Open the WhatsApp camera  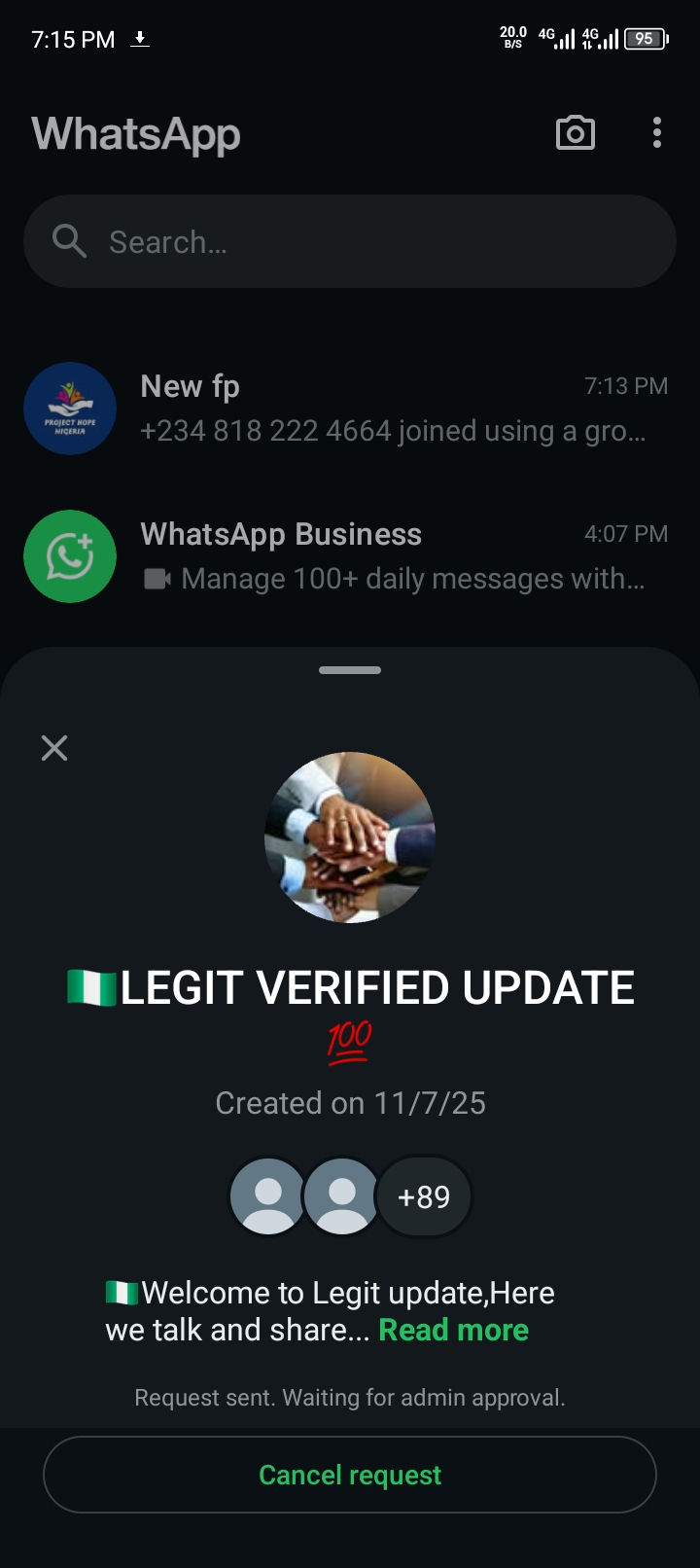pos(575,133)
